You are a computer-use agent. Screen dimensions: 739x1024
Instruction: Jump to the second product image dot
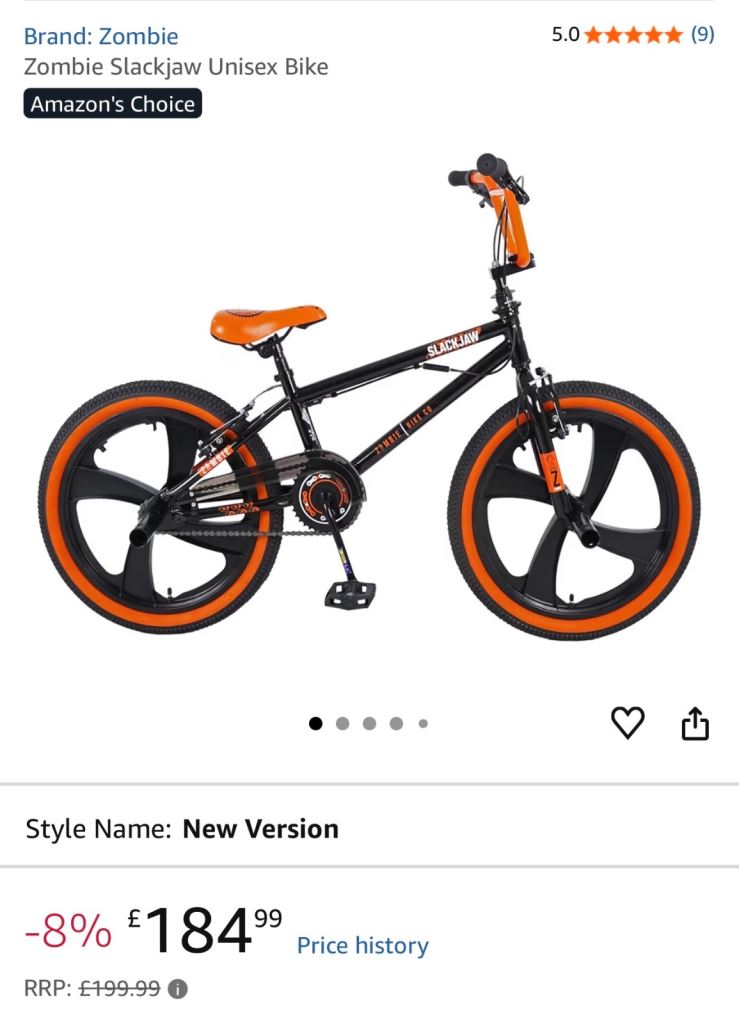coord(343,724)
